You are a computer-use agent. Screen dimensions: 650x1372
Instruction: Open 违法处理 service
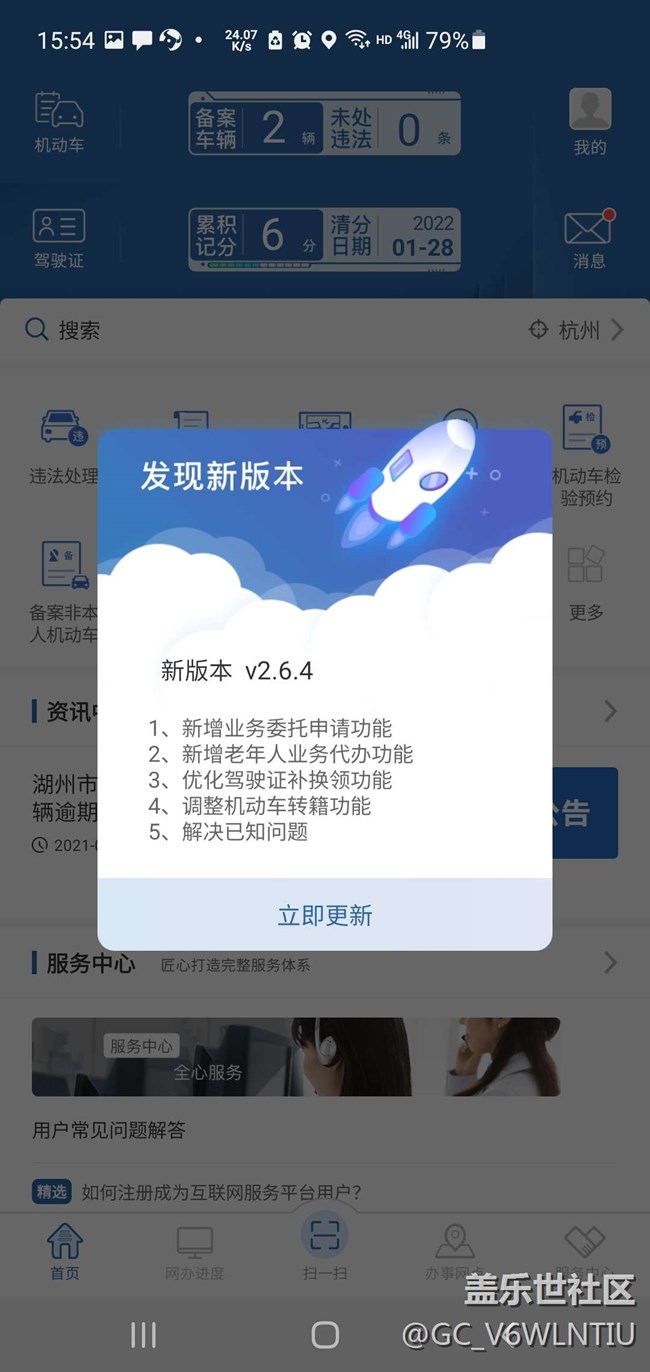click(63, 447)
